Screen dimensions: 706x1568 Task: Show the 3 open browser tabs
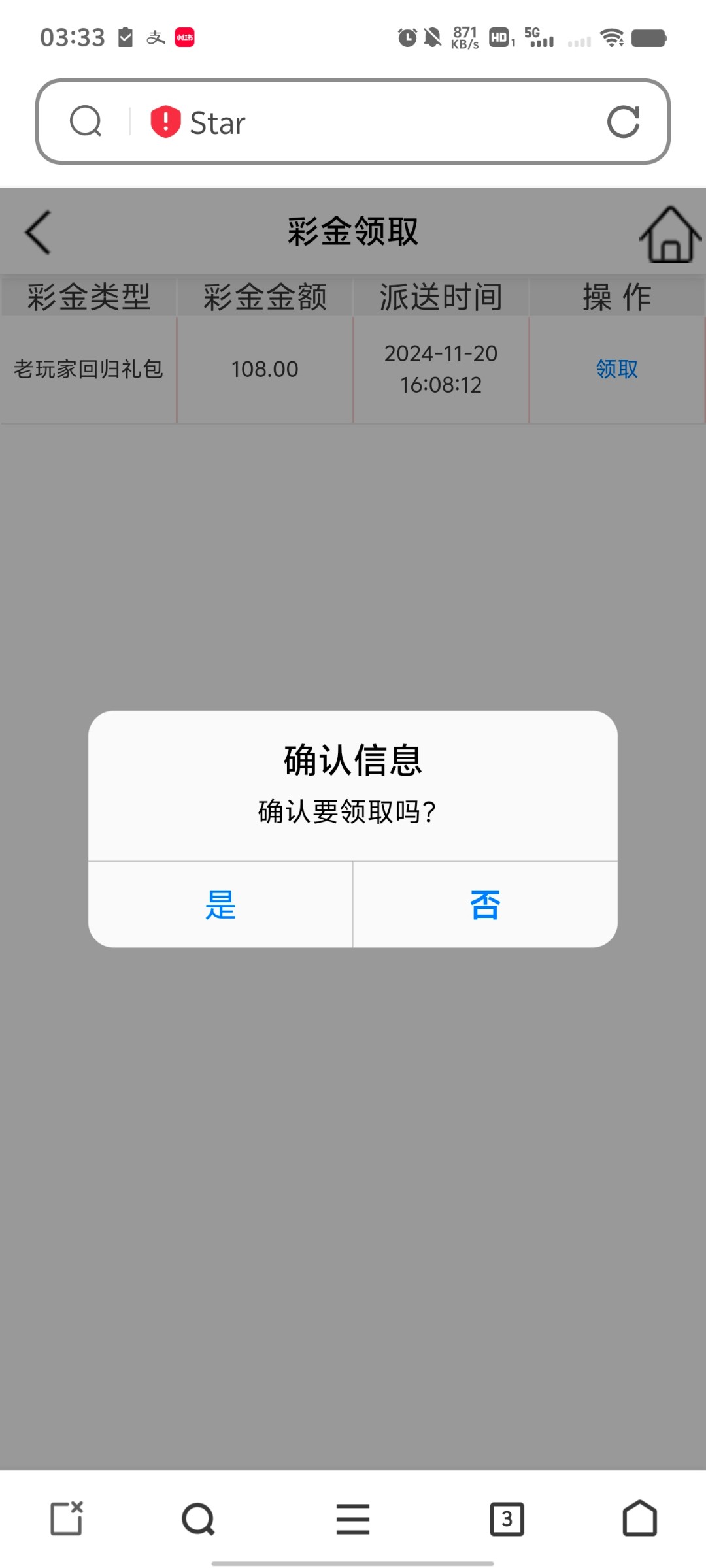[x=507, y=1518]
